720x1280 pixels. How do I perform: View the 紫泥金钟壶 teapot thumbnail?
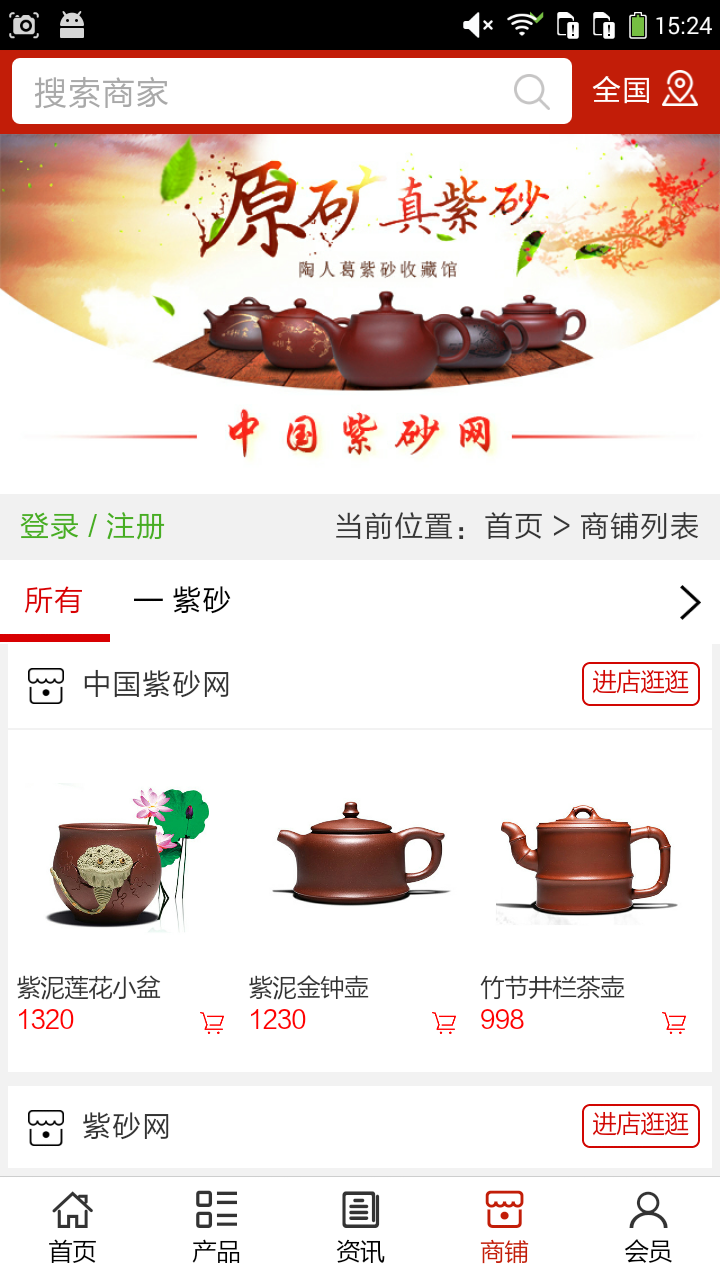(x=360, y=862)
